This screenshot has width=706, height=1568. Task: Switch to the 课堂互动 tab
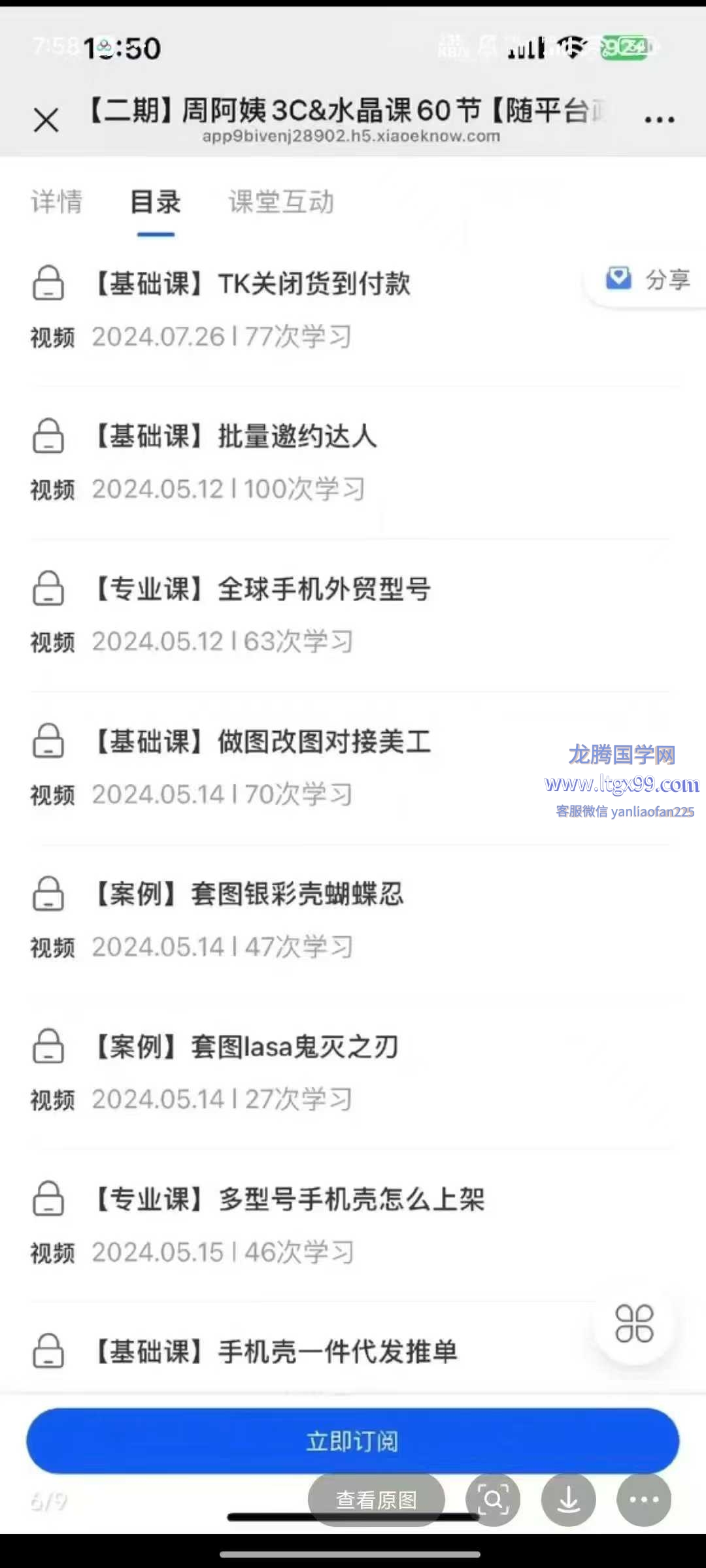point(281,202)
